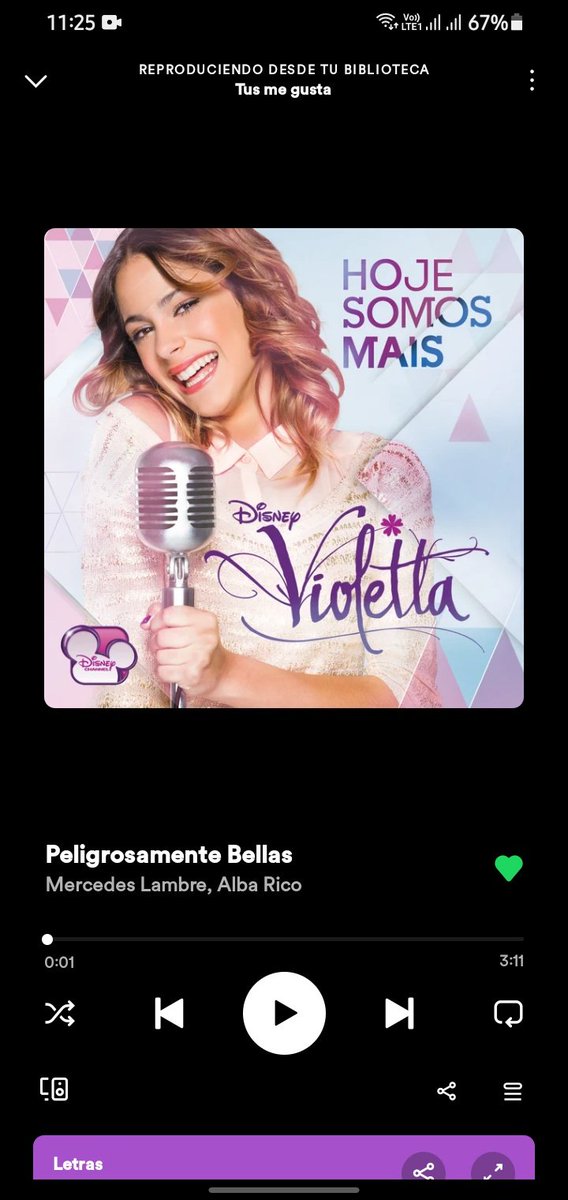This screenshot has width=568, height=1200.
Task: Expand the Letras lyrics card to fullscreen
Action: [493, 1167]
